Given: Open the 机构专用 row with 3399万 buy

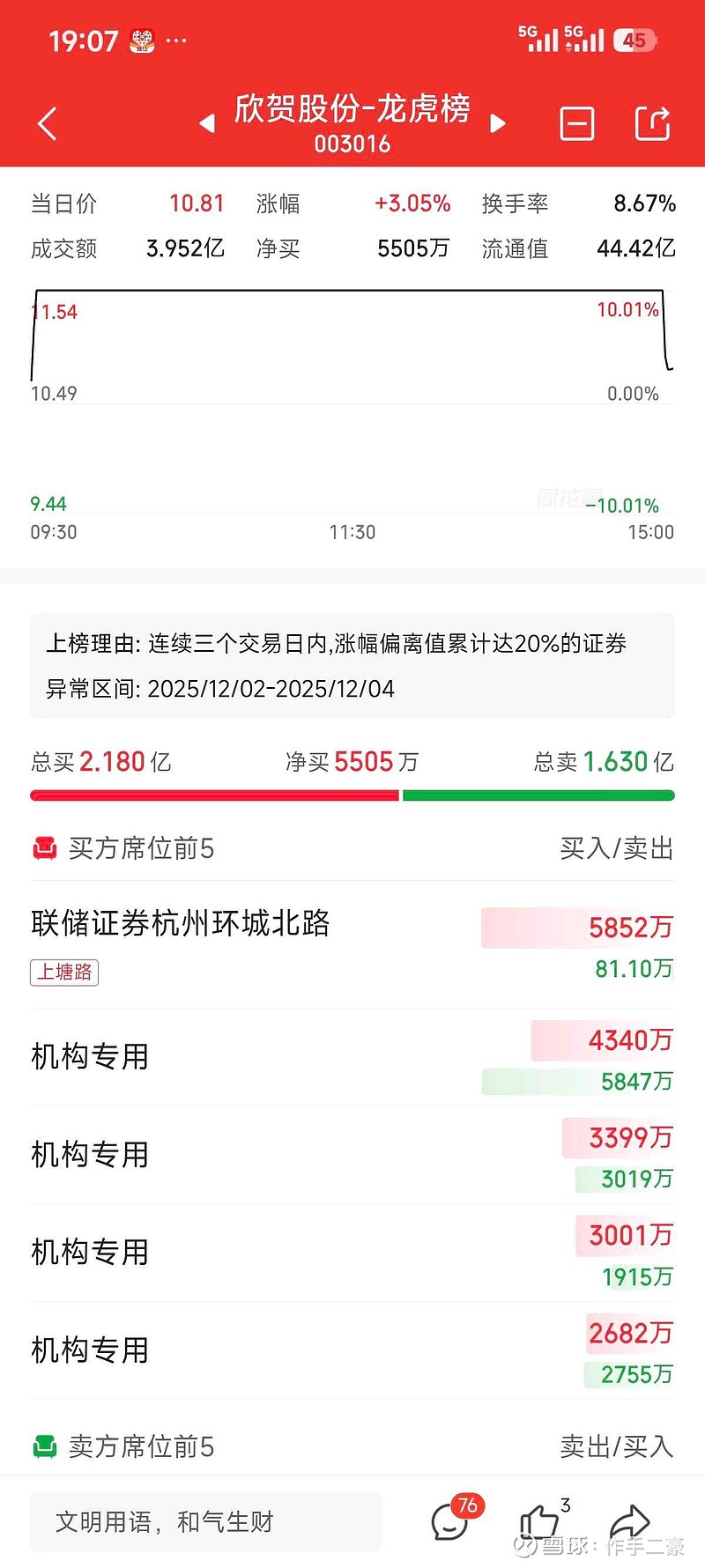Looking at the screenshot, I should [x=352, y=1155].
